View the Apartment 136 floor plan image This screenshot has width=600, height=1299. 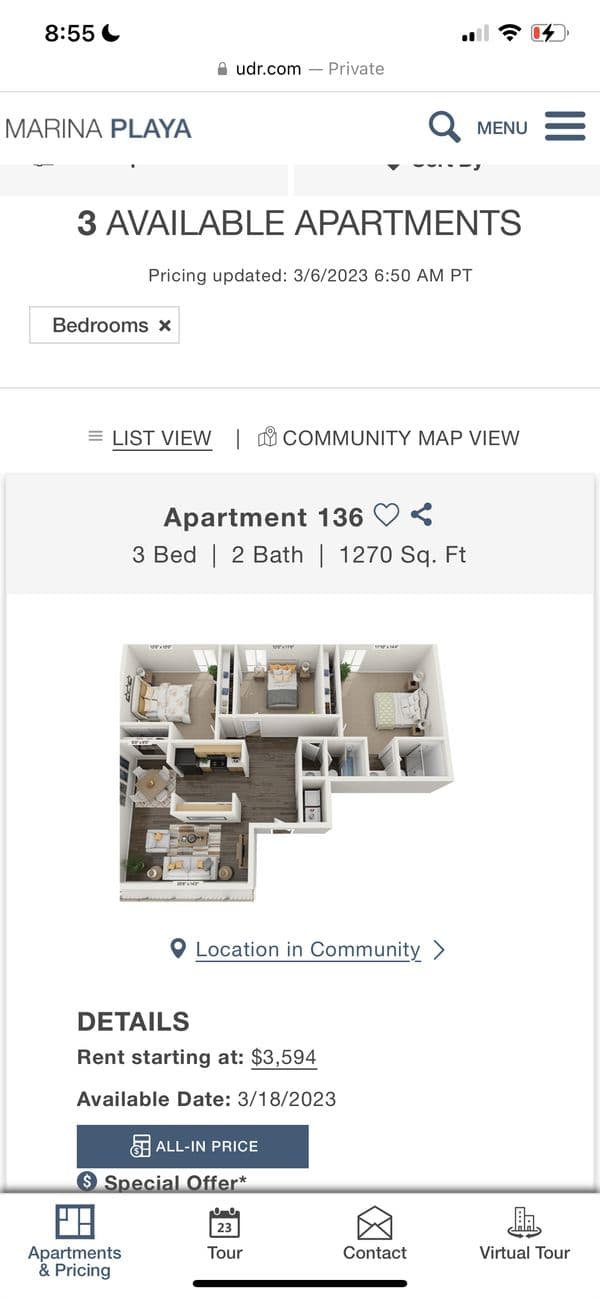285,772
